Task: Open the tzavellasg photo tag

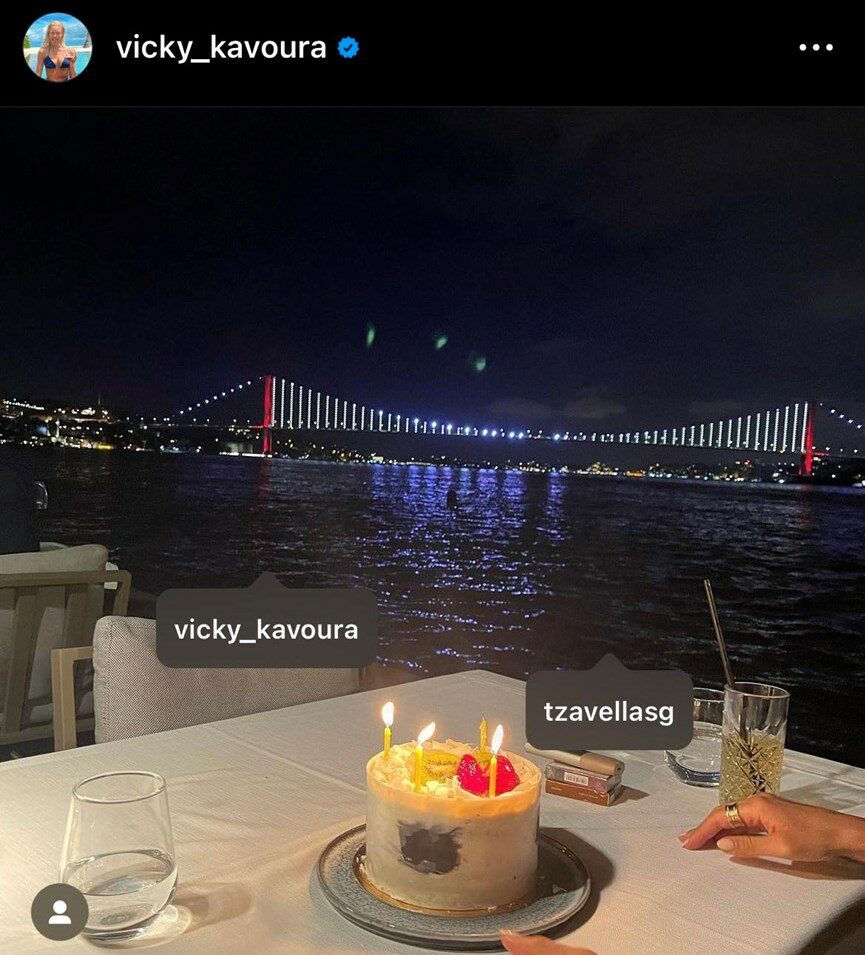Action: (608, 712)
